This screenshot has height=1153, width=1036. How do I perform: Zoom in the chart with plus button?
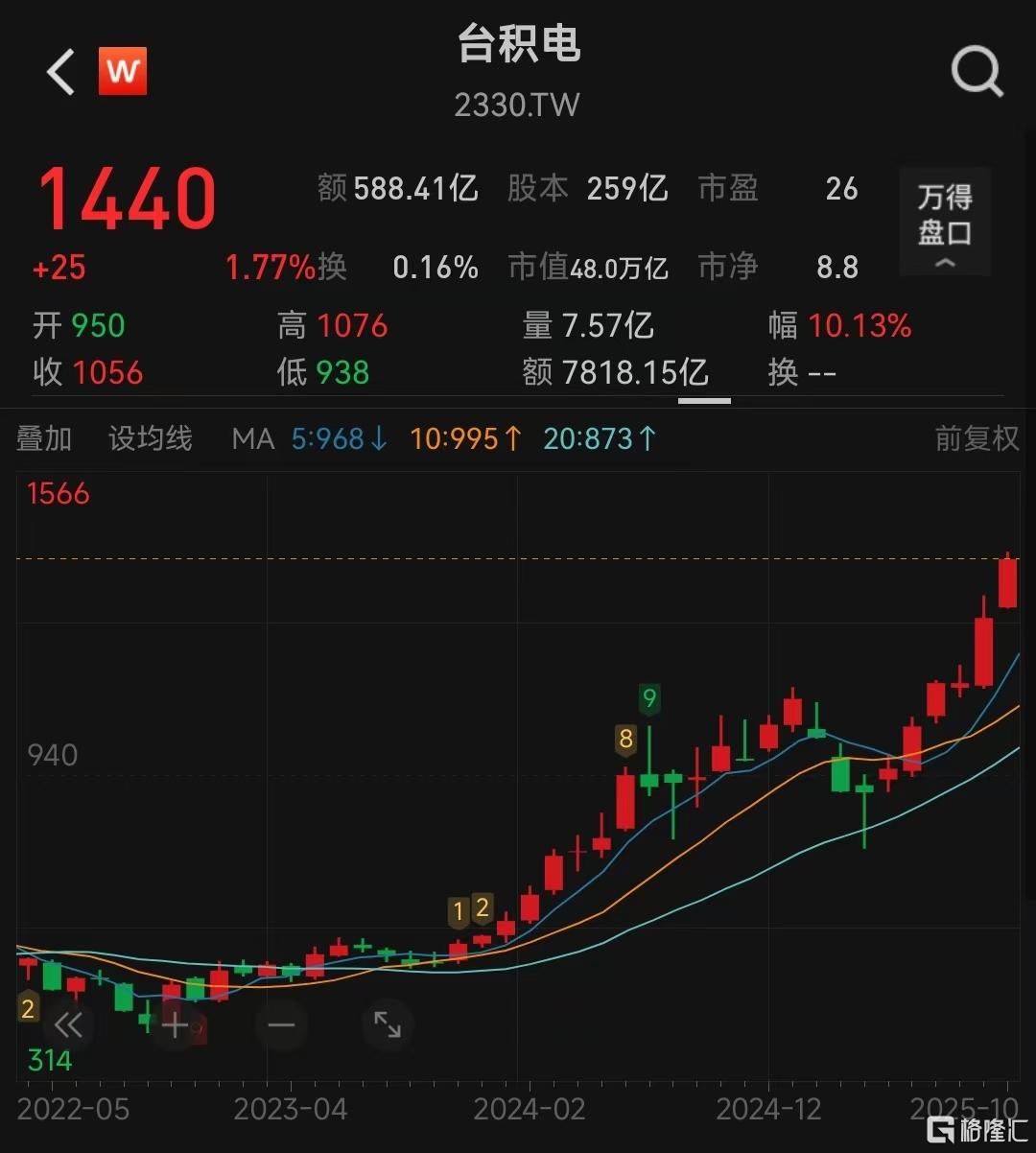(175, 1025)
